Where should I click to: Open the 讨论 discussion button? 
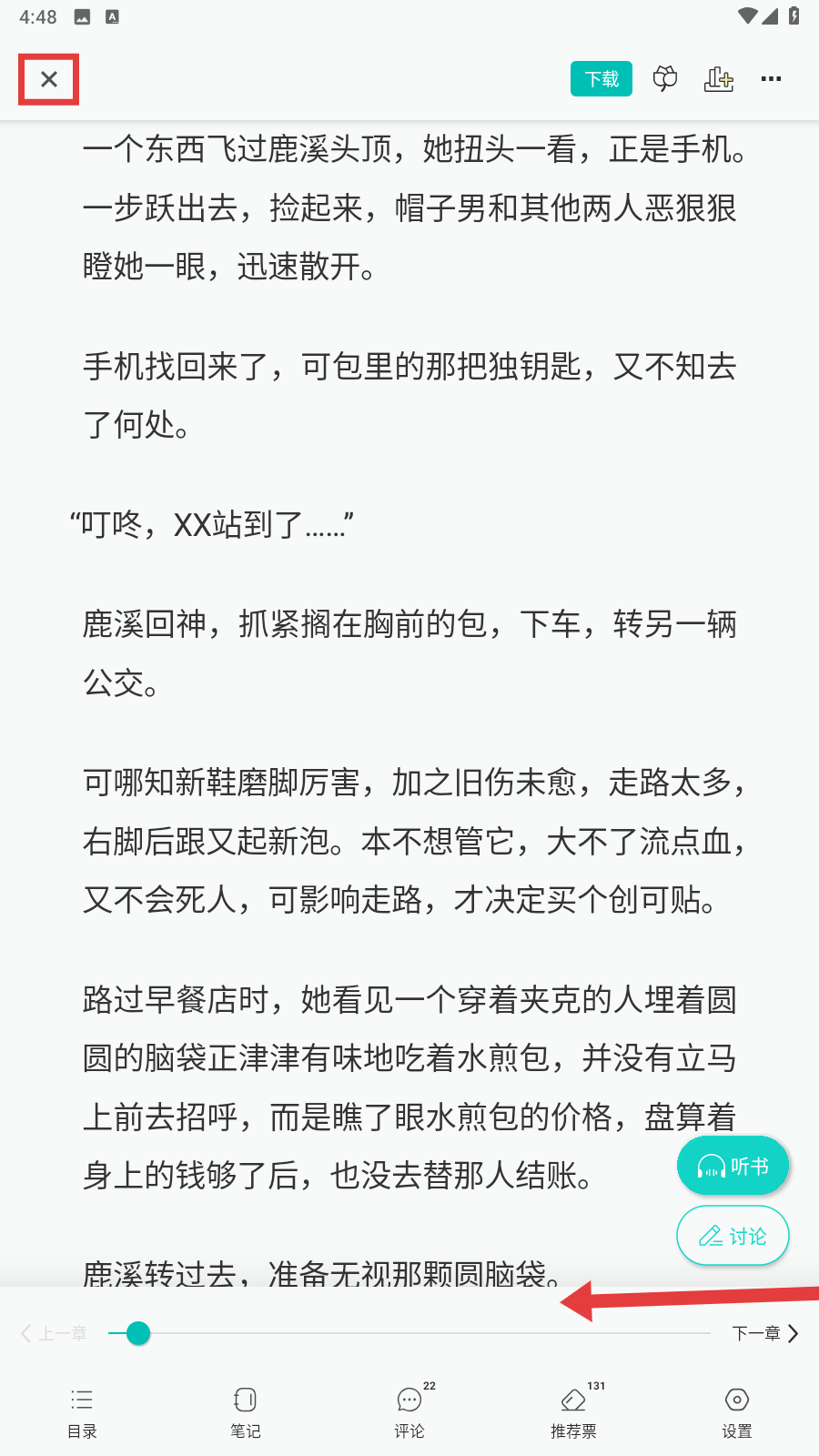point(733,1236)
